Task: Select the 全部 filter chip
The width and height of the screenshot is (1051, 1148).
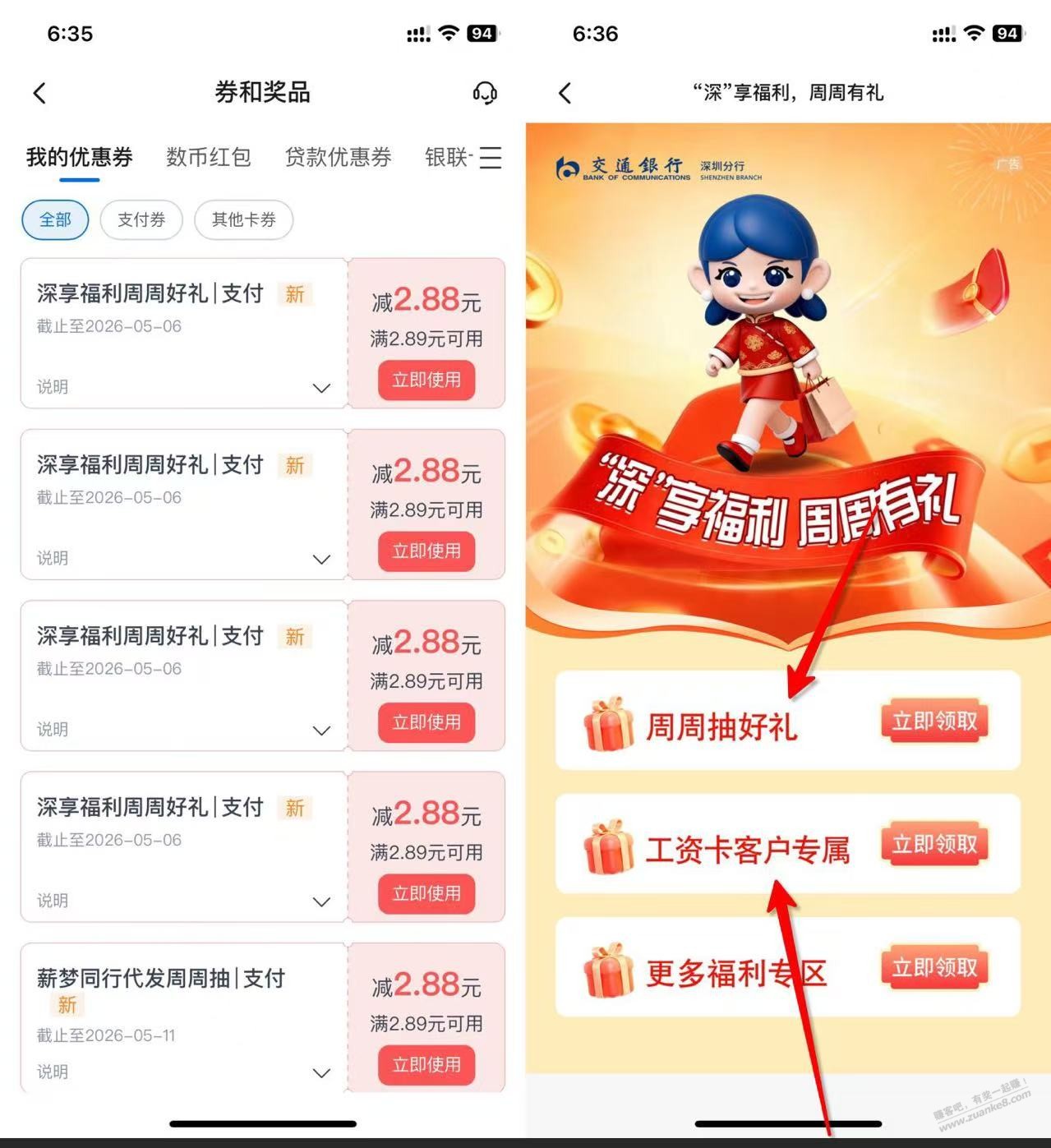Action: tap(54, 219)
